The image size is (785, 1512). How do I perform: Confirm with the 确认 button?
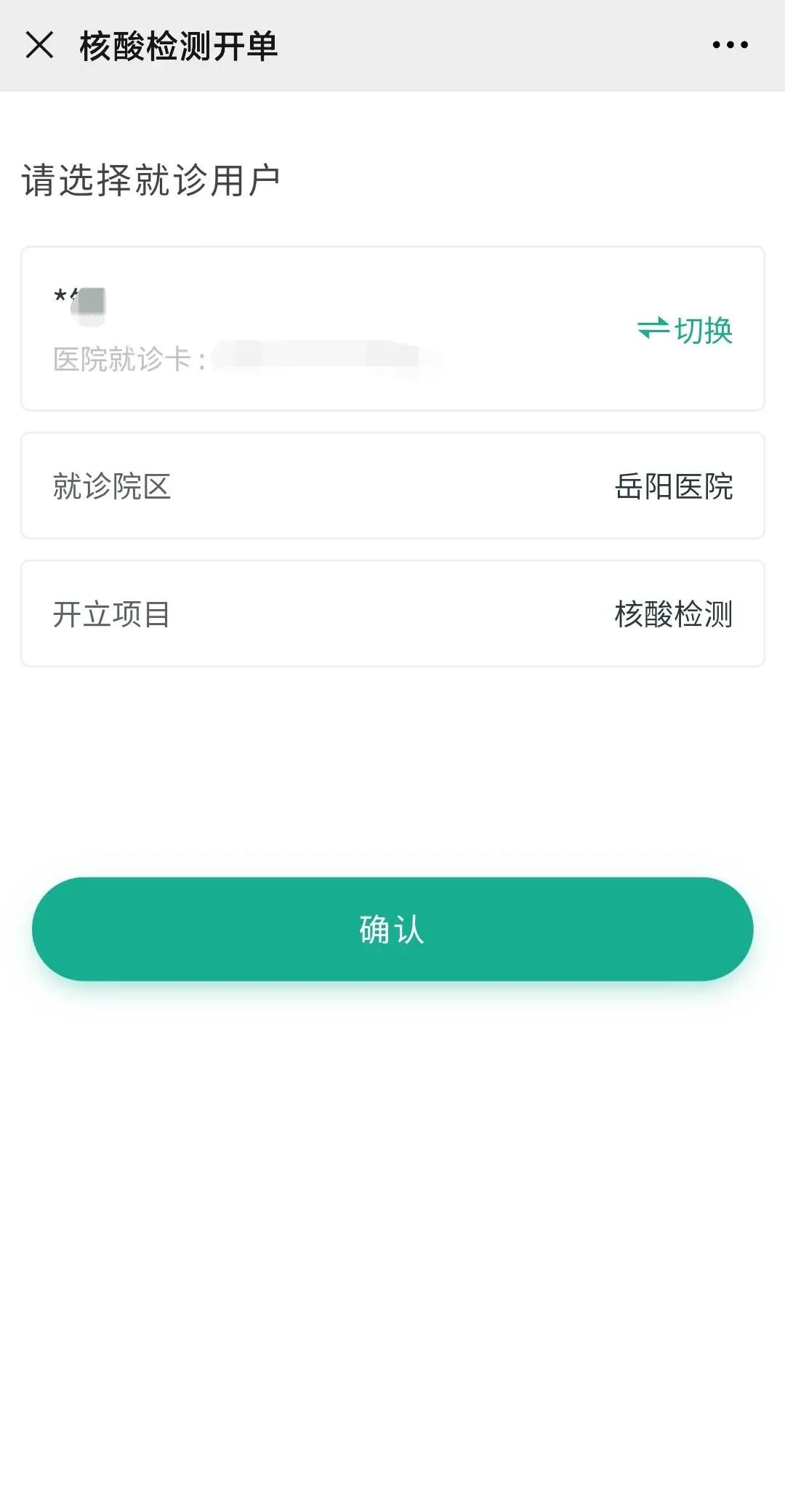392,929
